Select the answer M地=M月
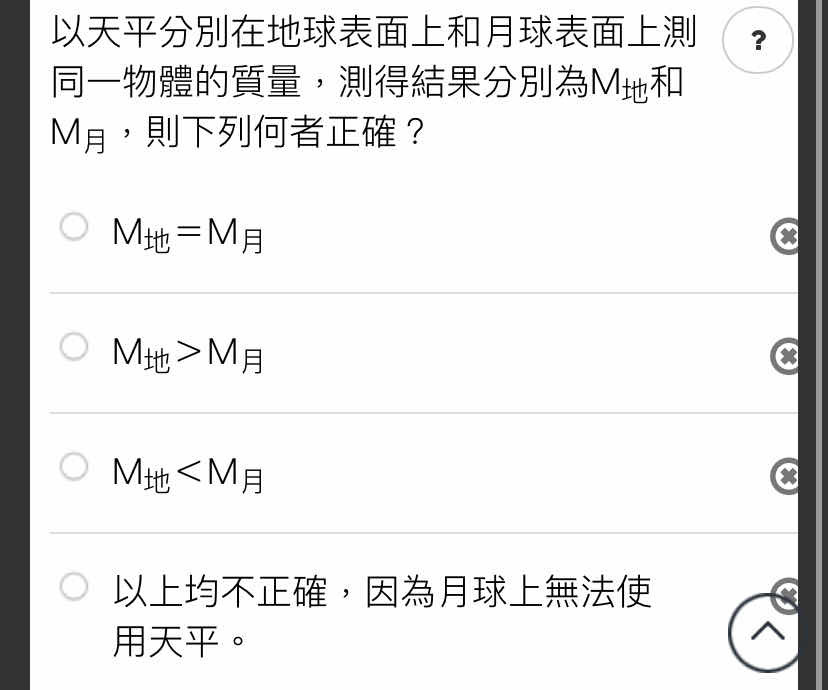The height and width of the screenshot is (690, 828). (74, 227)
